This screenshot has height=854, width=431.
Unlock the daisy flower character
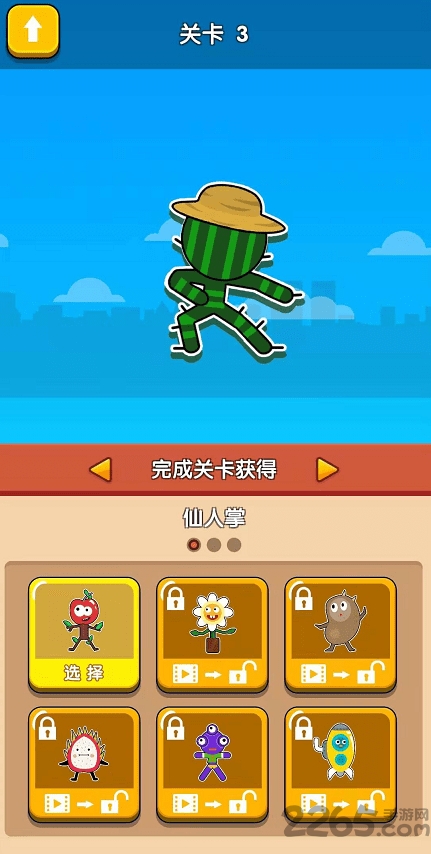coord(212,635)
